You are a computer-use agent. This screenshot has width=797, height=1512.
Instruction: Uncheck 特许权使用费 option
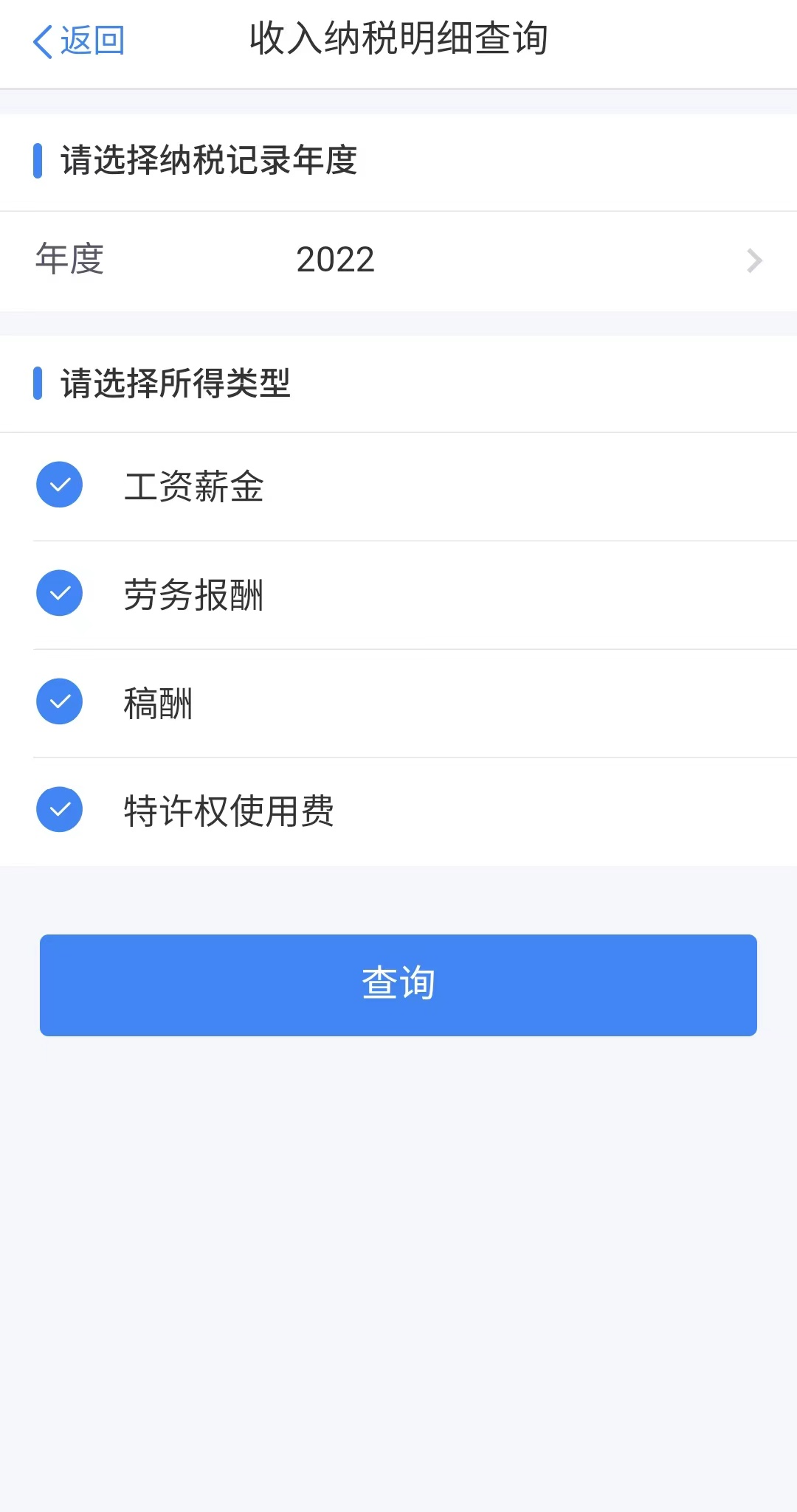59,809
